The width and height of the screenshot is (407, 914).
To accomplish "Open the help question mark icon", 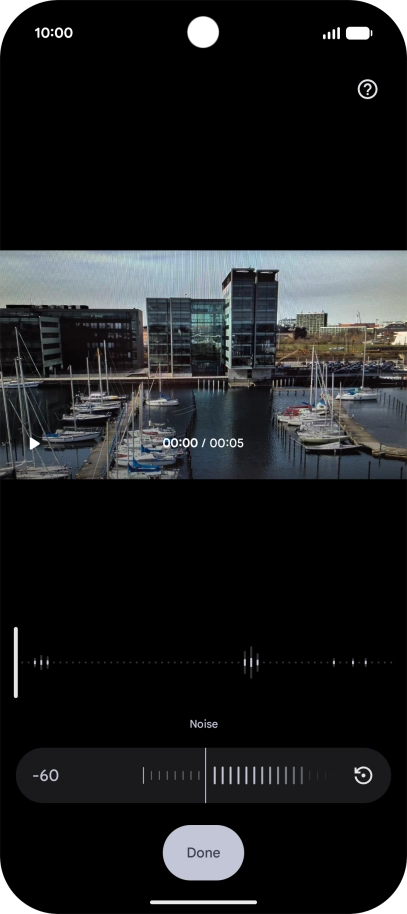I will click(367, 89).
